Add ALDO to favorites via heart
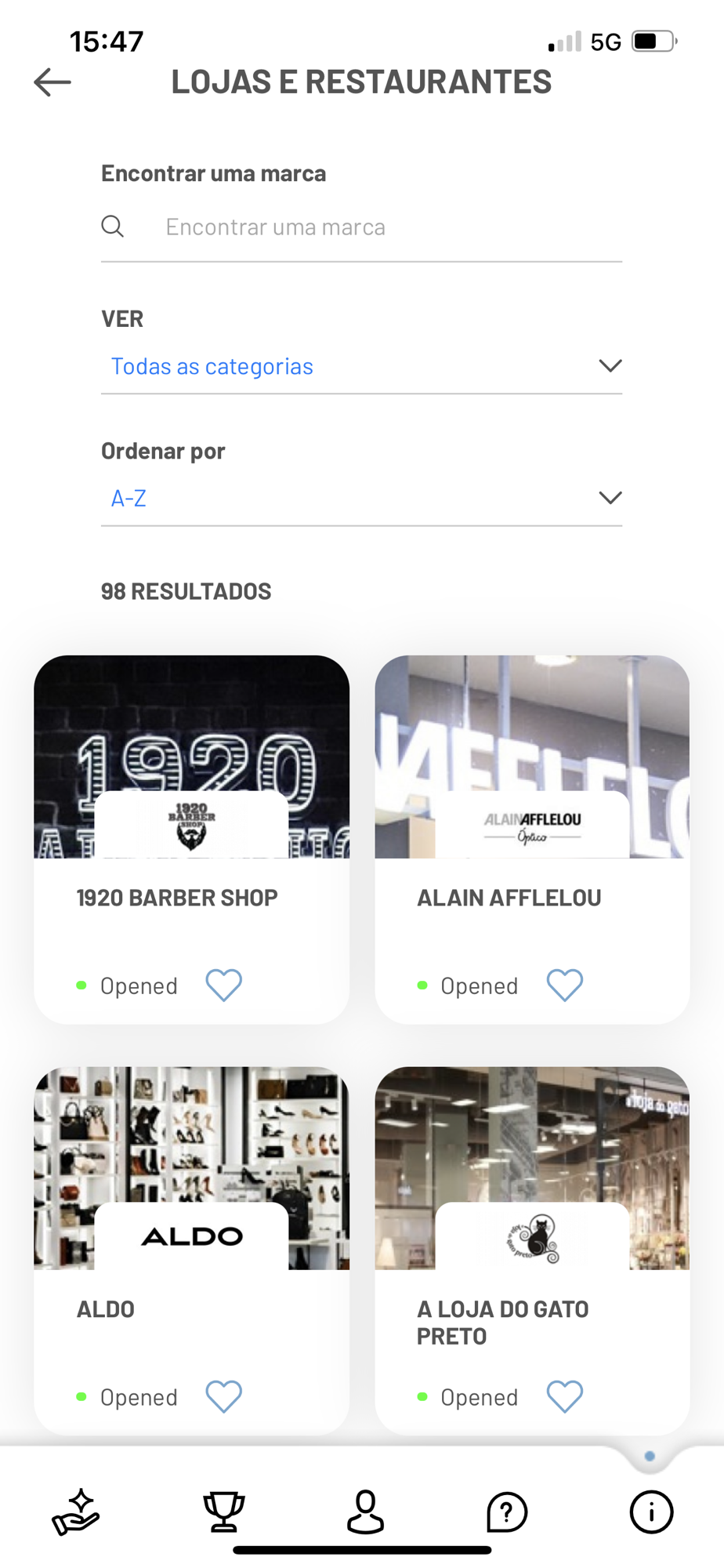 coord(223,1396)
